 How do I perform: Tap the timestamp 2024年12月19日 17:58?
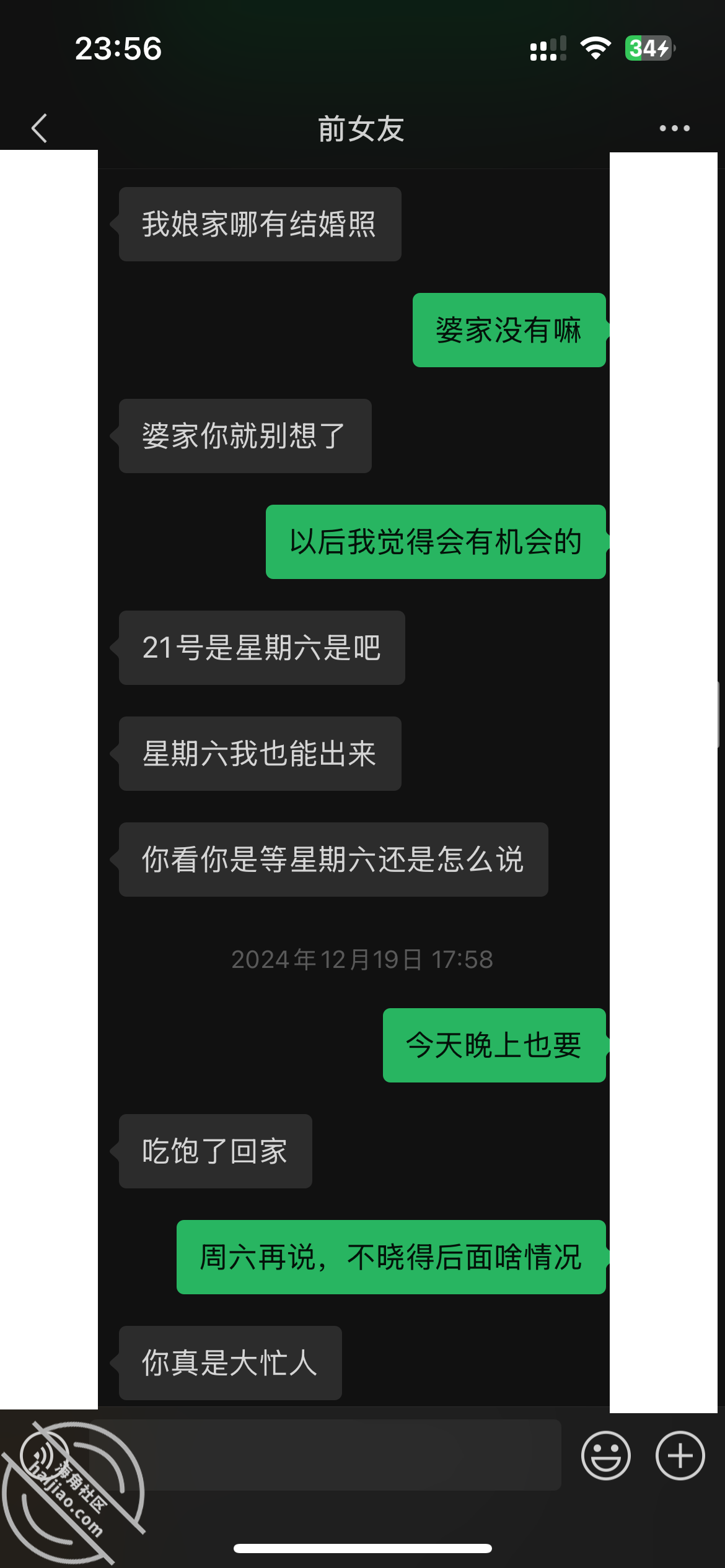coord(362,960)
